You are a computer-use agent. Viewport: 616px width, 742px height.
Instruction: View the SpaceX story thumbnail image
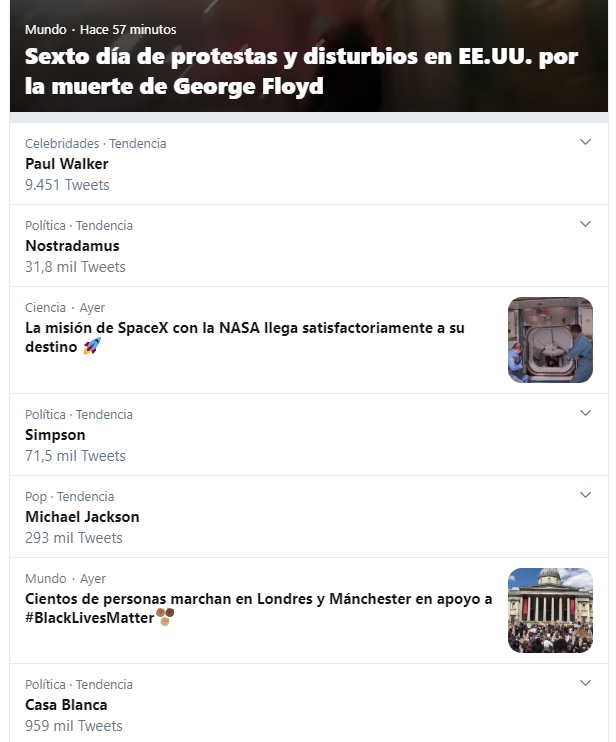[550, 340]
